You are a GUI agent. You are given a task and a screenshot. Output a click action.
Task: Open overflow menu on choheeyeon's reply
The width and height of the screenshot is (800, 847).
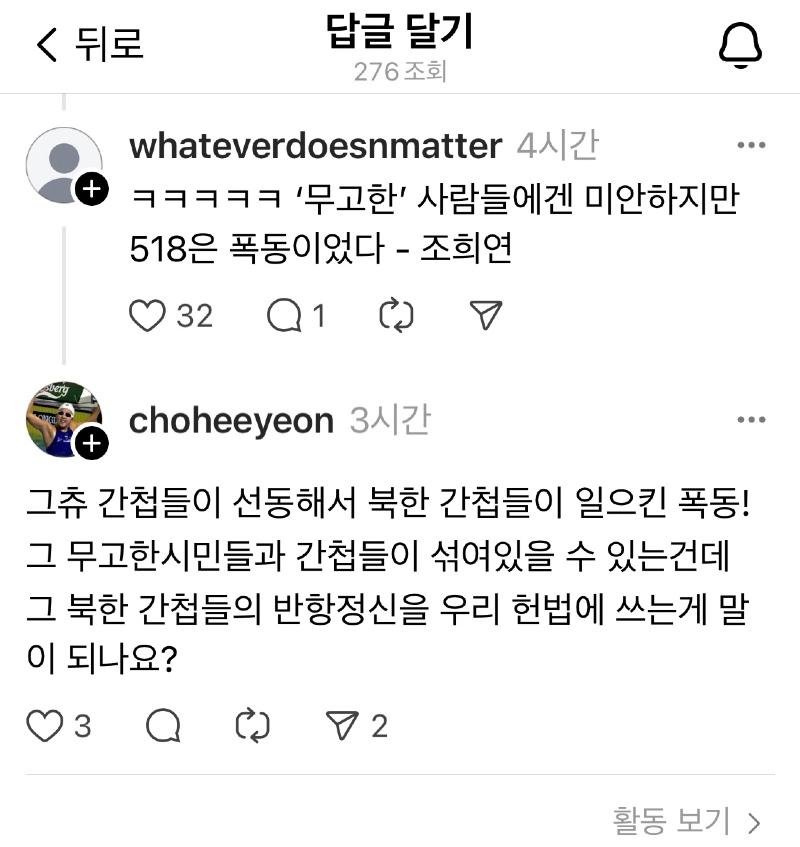pyautogui.click(x=751, y=421)
